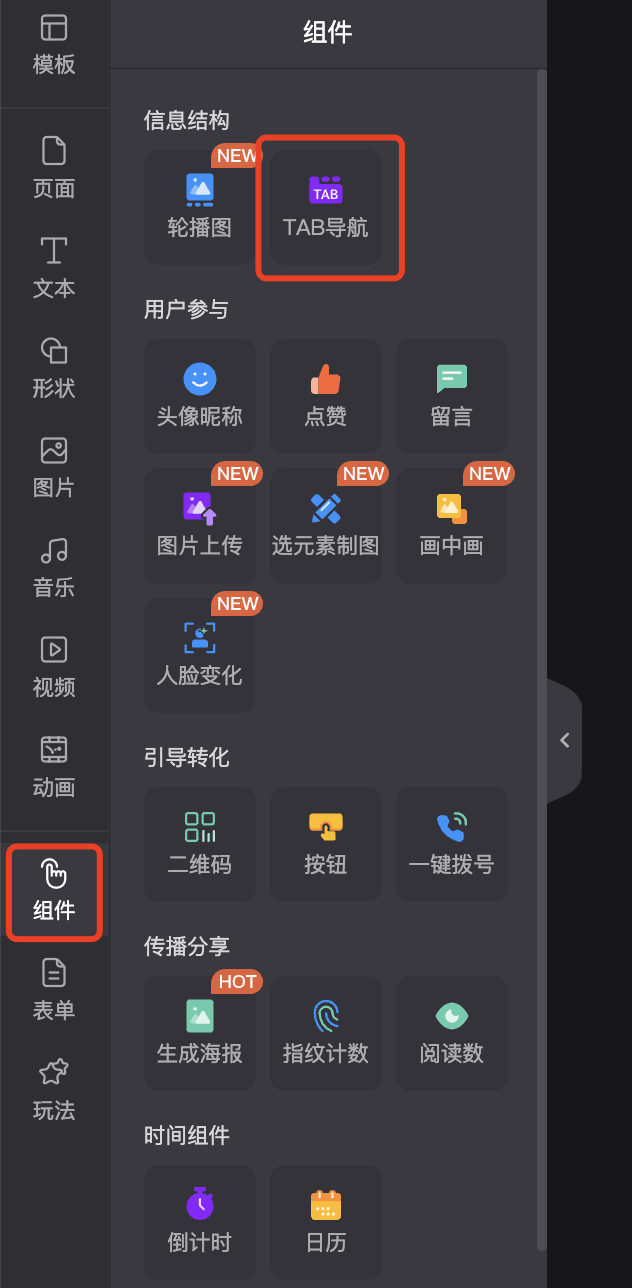Add the 指纹计数 component

(x=326, y=1033)
